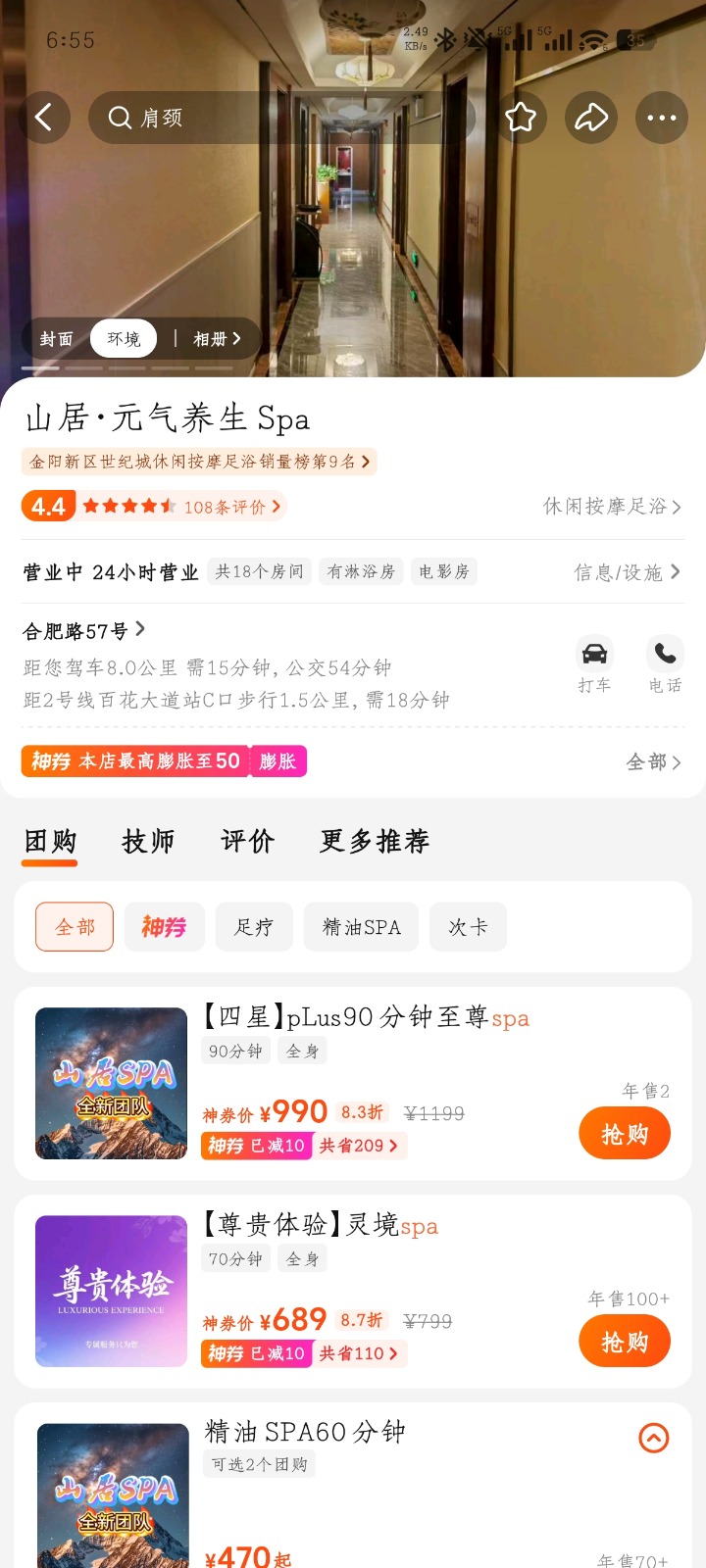
Task: Tap the share icon in the header
Action: click(x=591, y=117)
